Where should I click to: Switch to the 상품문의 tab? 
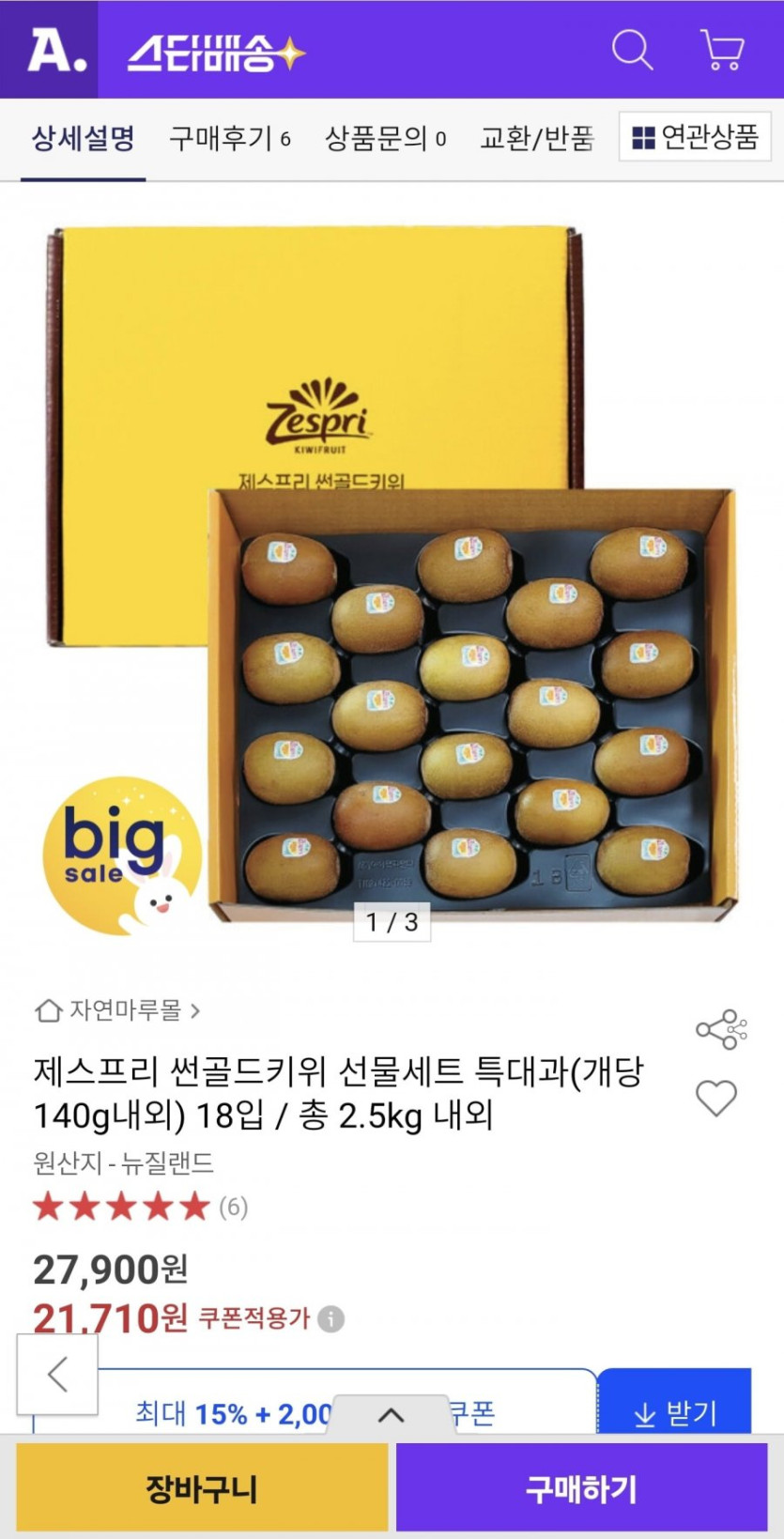click(385, 139)
